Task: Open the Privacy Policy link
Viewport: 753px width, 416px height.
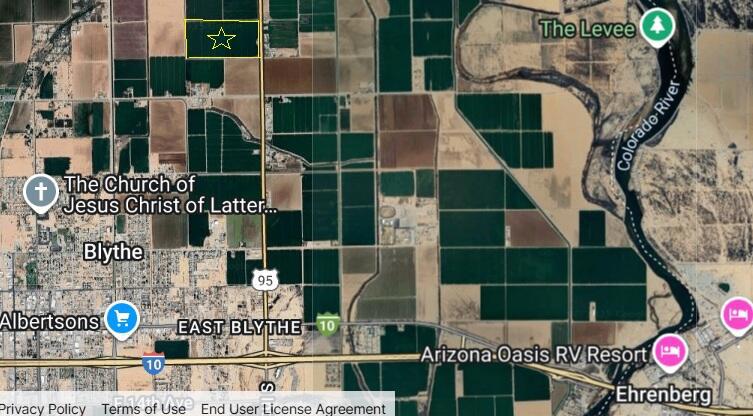Action: coord(42,408)
